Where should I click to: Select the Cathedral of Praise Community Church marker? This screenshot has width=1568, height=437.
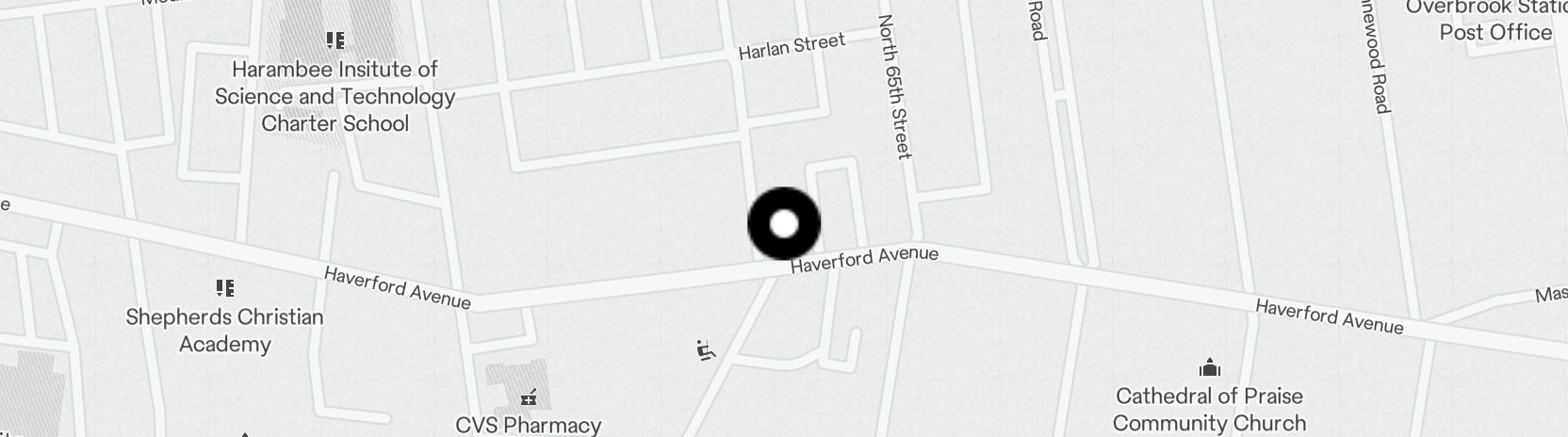[1209, 367]
